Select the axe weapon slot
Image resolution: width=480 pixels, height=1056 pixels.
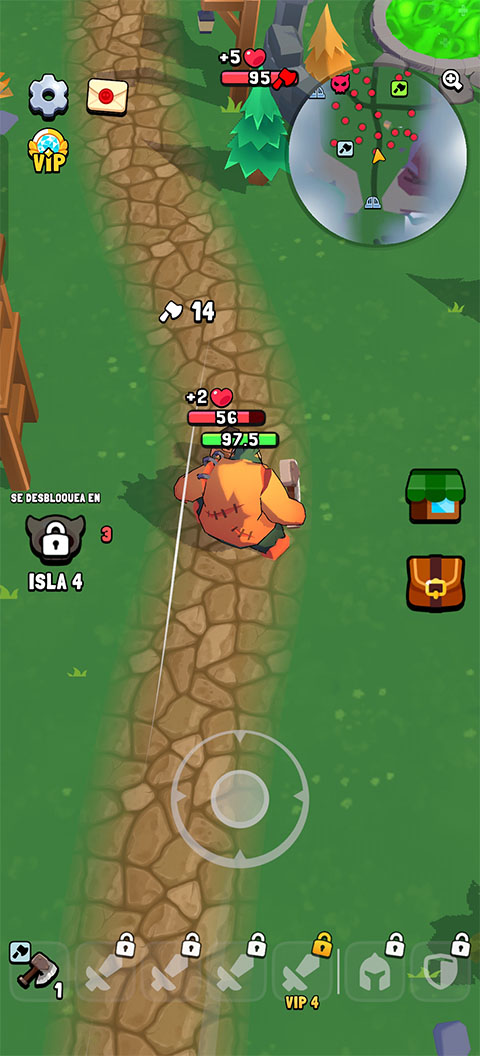pyautogui.click(x=38, y=970)
